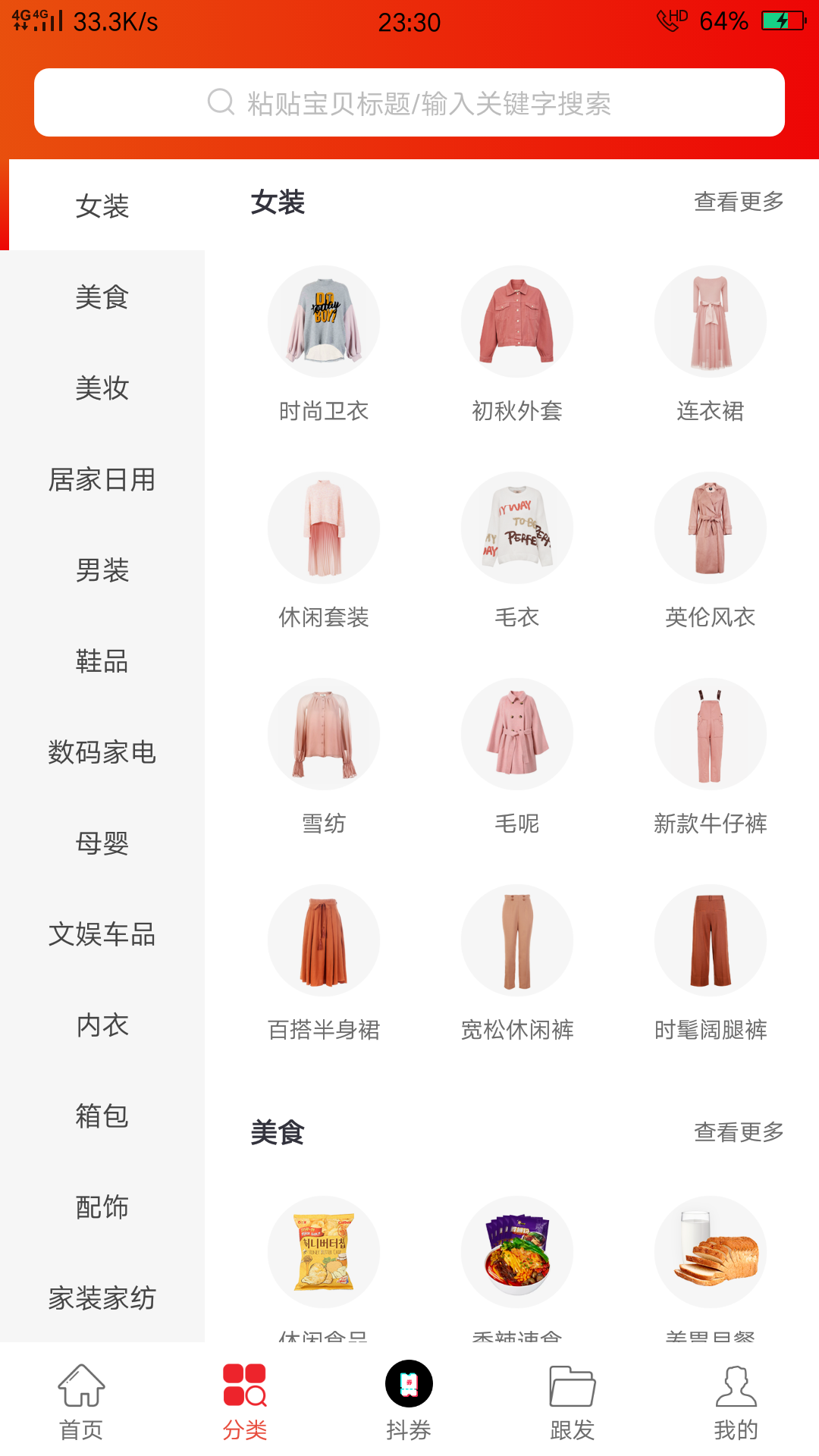Choose the 箱包 category
Image resolution: width=819 pixels, height=1456 pixels.
point(102,1116)
